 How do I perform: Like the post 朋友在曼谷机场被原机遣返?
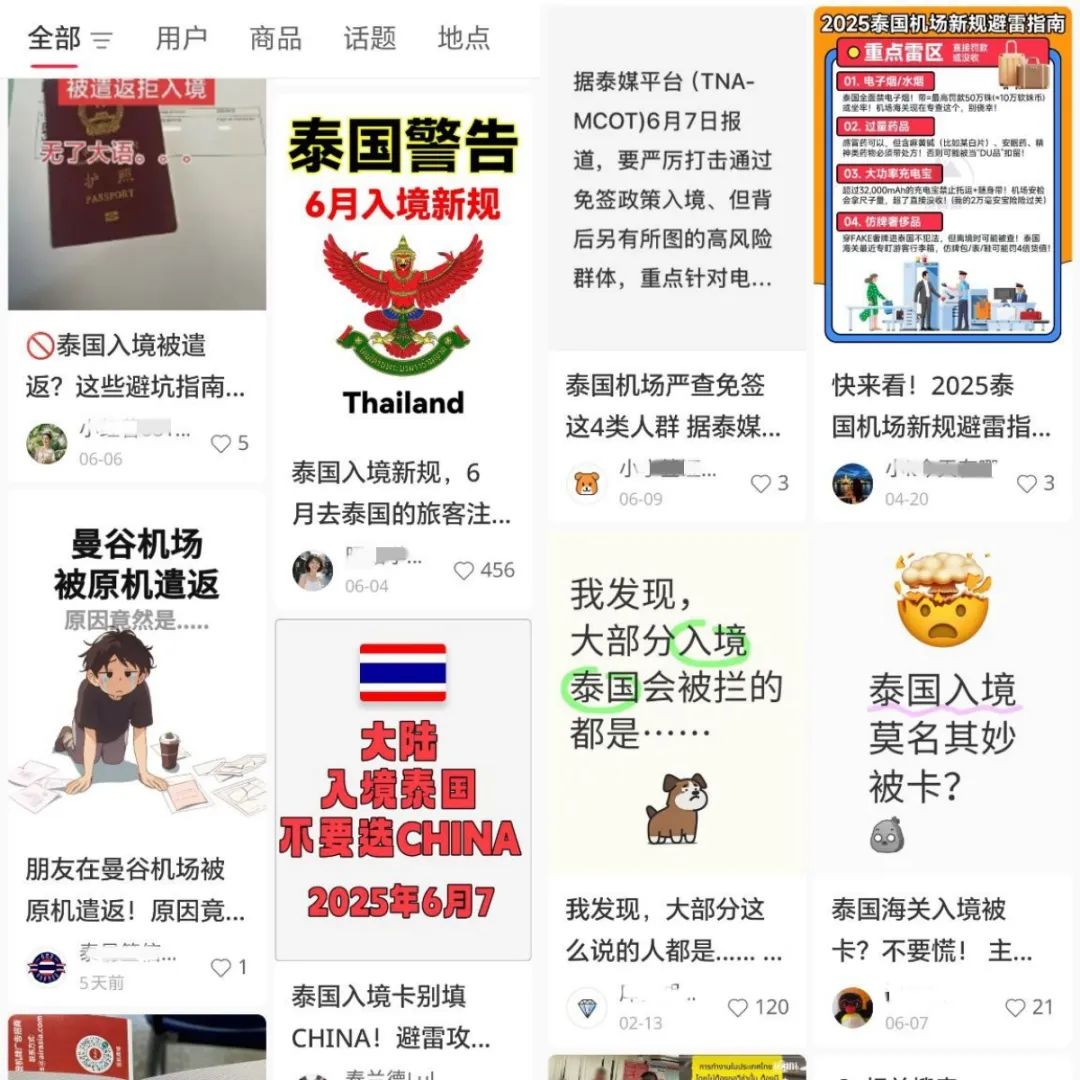click(221, 968)
